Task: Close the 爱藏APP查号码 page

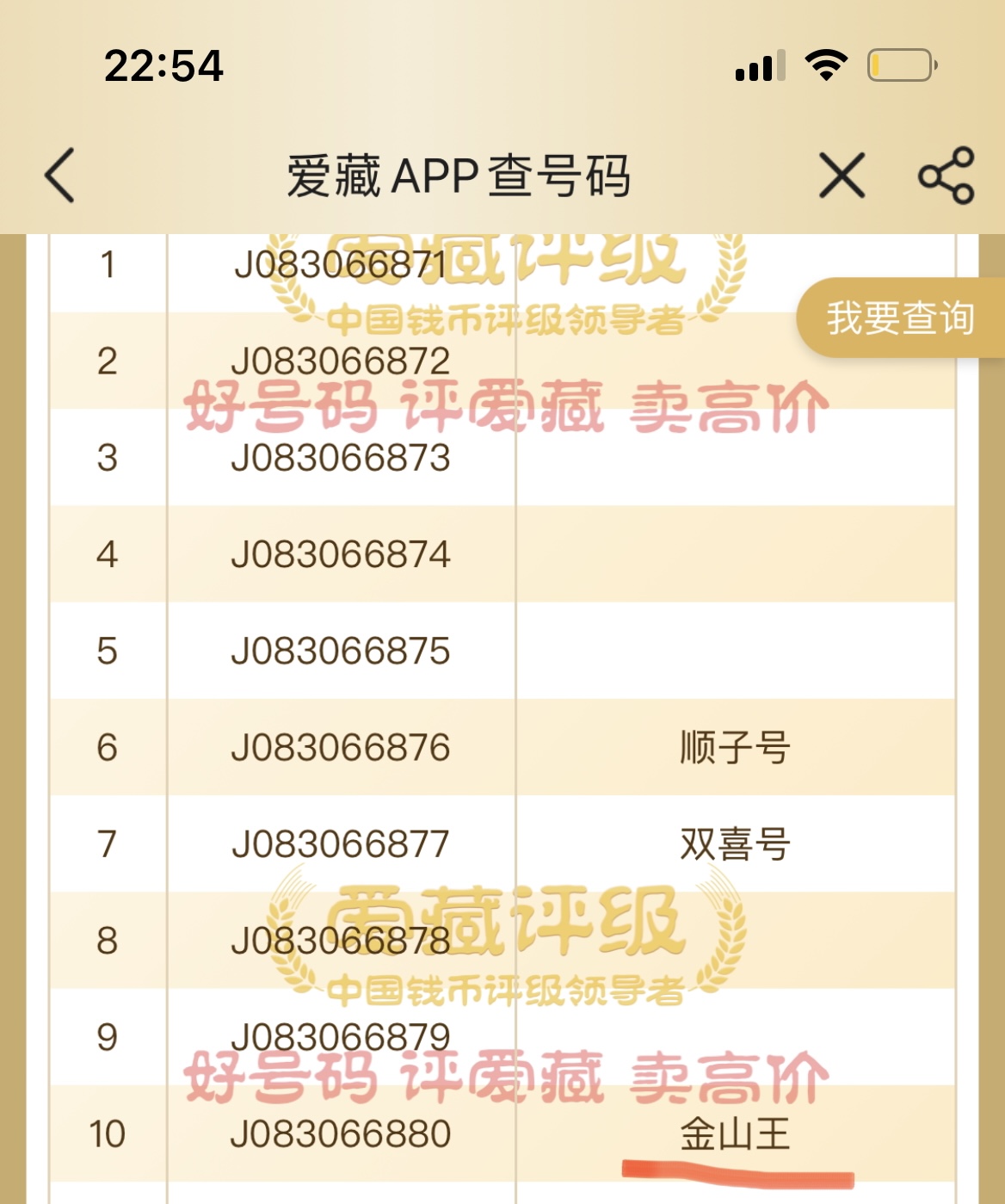Action: pyautogui.click(x=841, y=176)
